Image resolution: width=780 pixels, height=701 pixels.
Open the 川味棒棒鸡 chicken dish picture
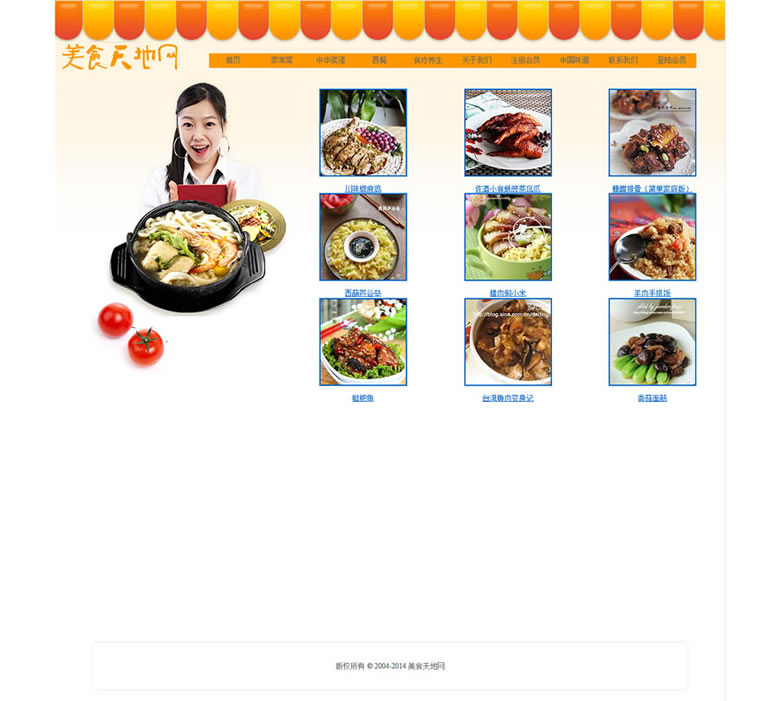click(x=363, y=132)
